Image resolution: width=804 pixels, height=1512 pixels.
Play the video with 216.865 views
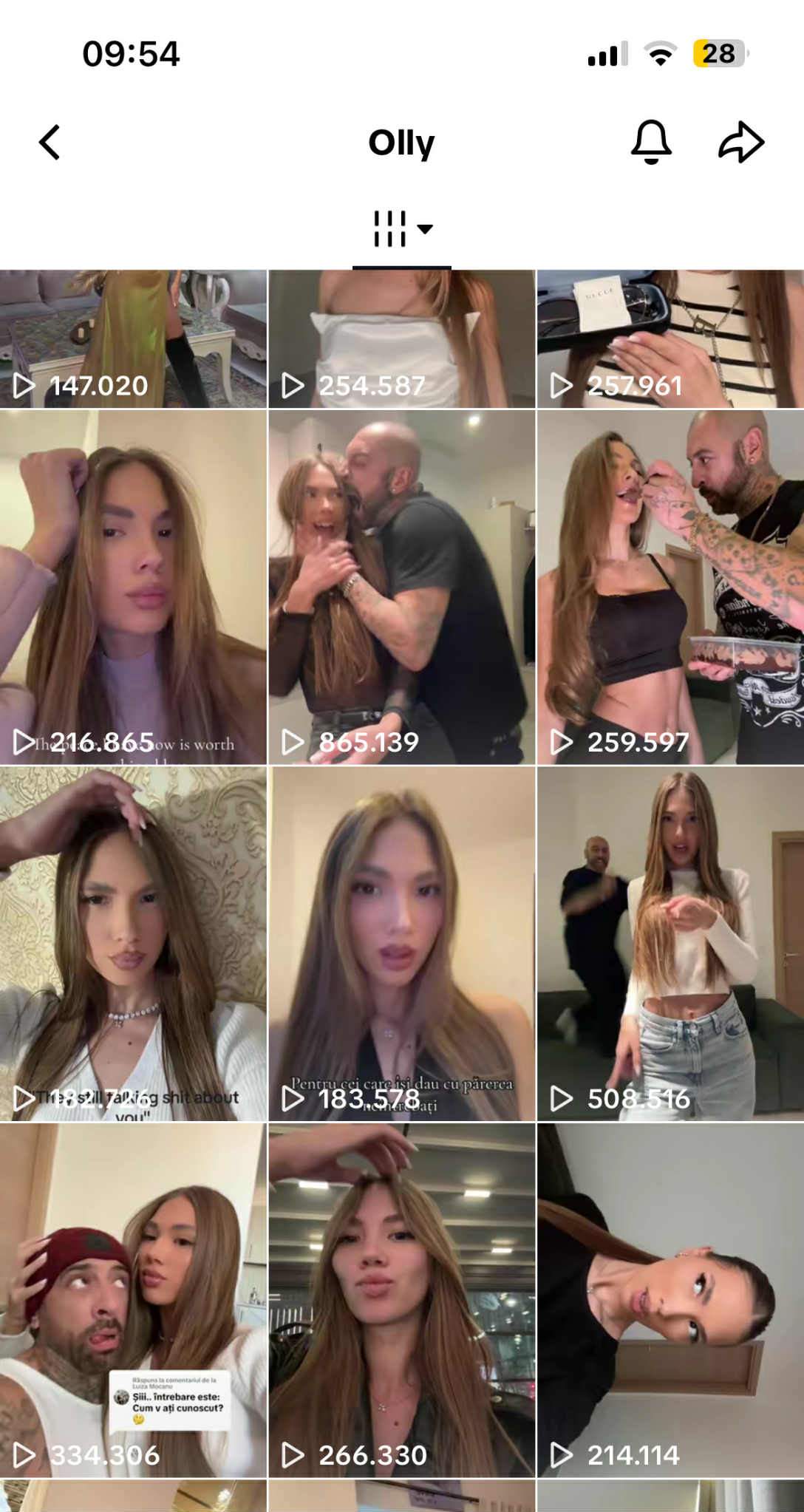(133, 588)
